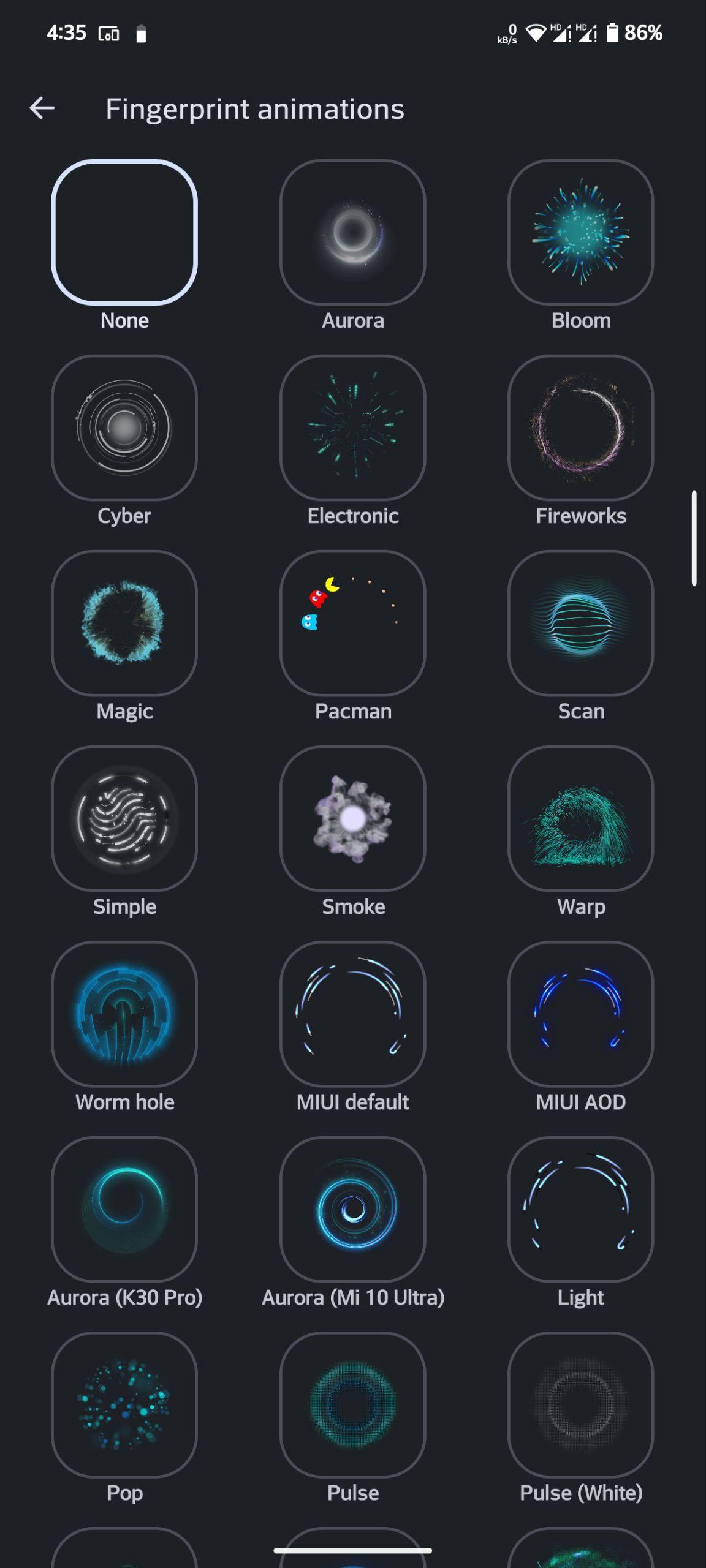Viewport: 706px width, 1568px height.
Task: Select the Cyber animation tile
Action: pos(124,428)
